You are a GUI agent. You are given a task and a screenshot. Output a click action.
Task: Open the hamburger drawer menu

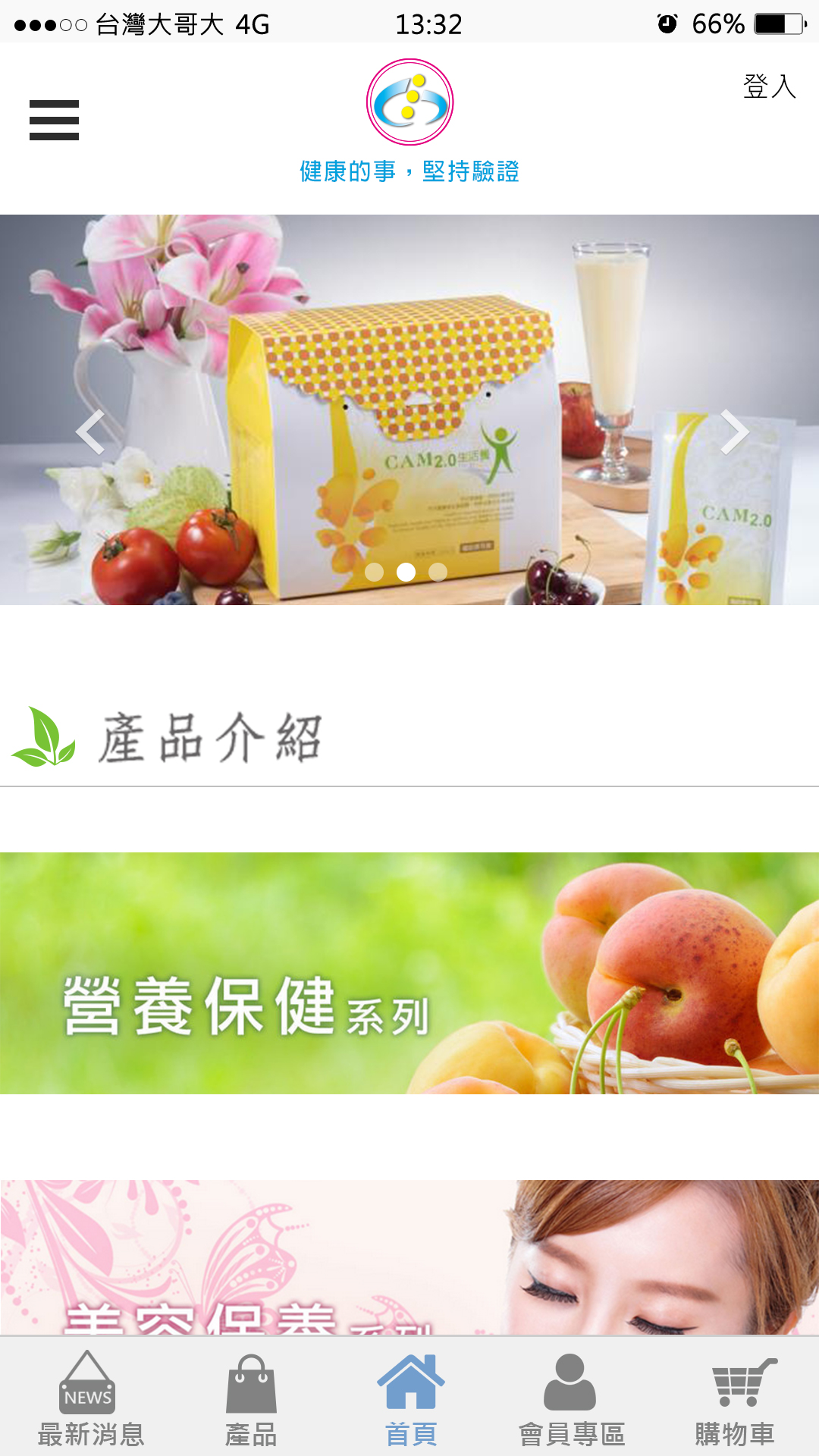[x=54, y=120]
